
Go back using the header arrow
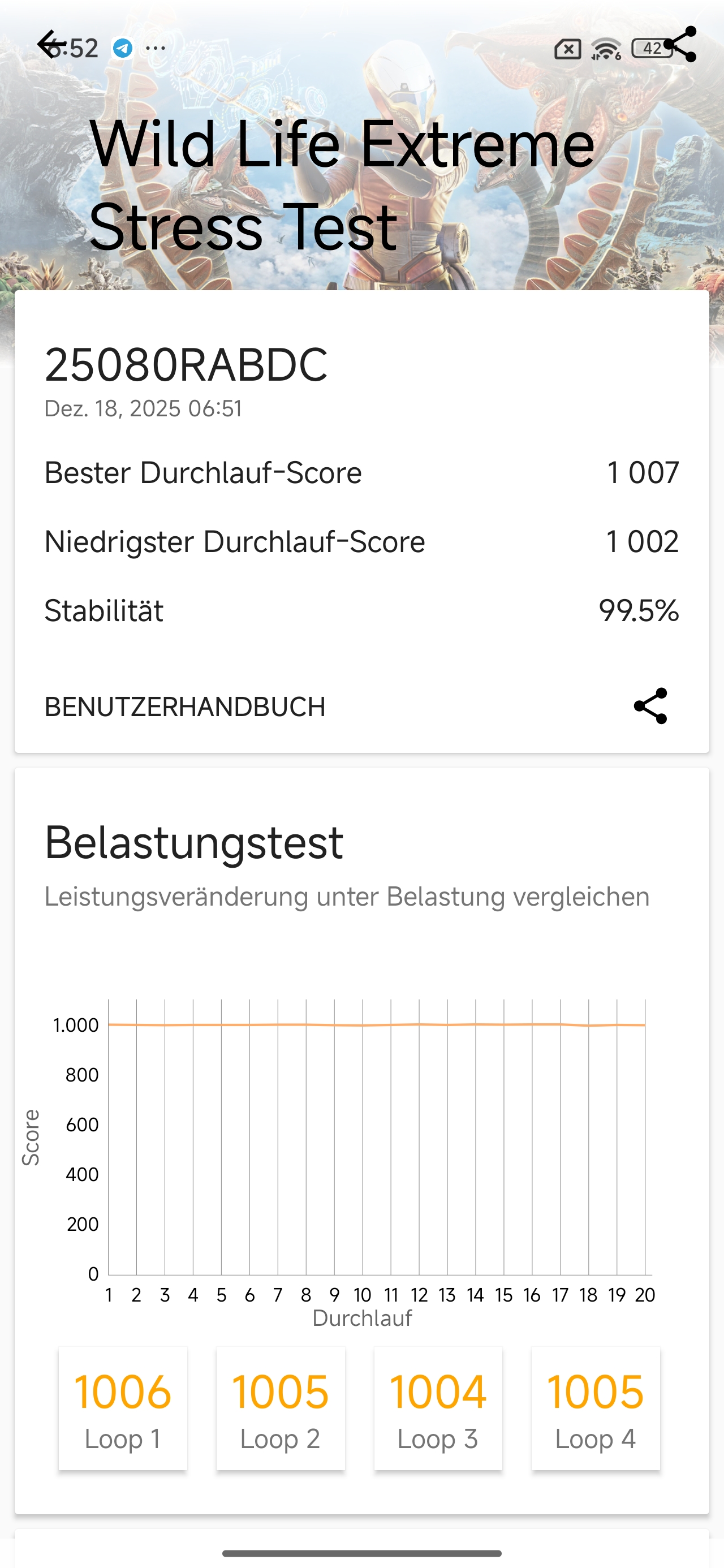coord(51,44)
